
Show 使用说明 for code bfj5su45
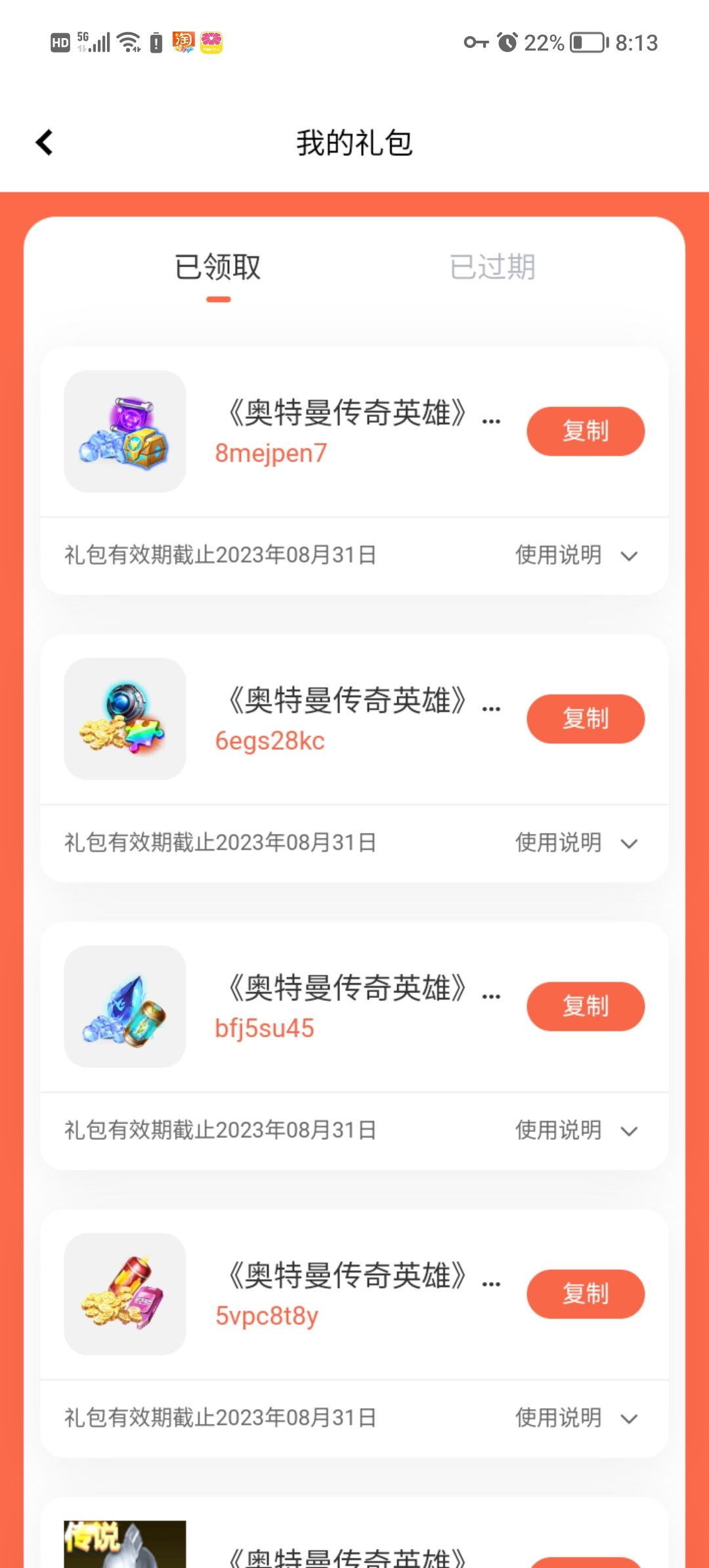pos(576,1131)
